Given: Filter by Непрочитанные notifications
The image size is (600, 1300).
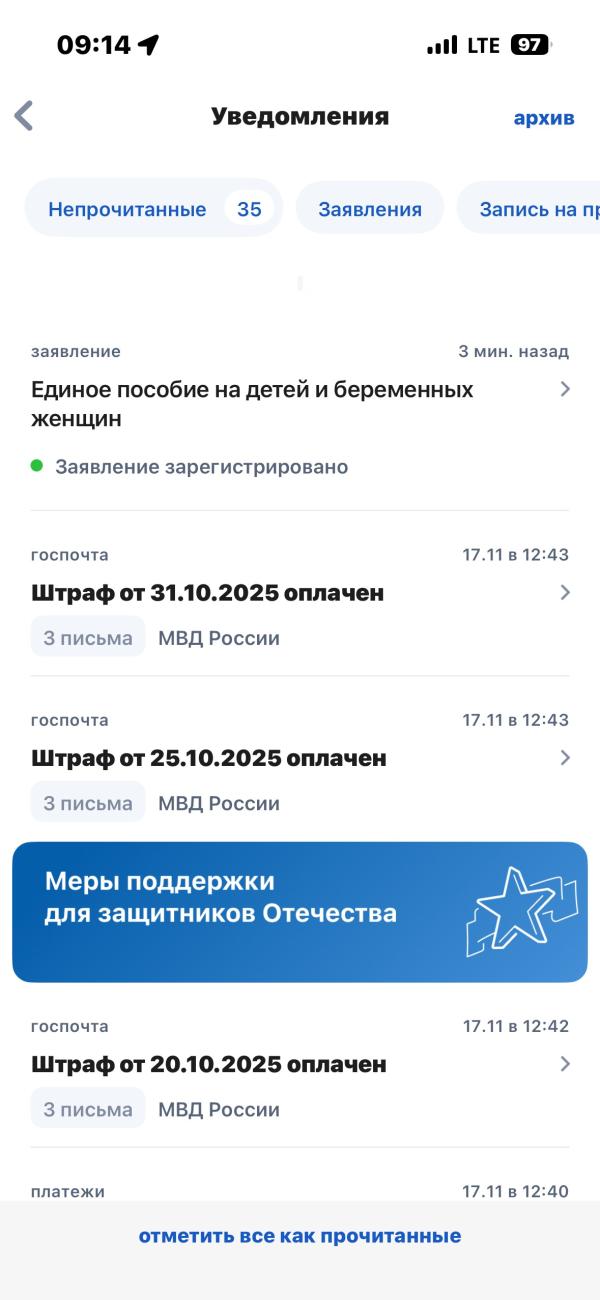Looking at the screenshot, I should pos(154,209).
